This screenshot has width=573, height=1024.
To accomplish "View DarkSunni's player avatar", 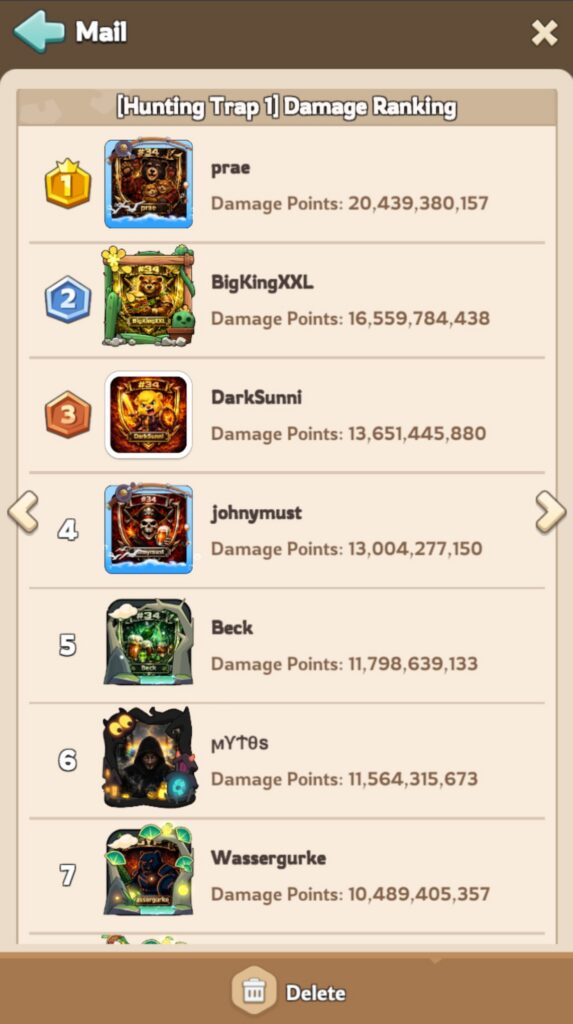I will click(148, 415).
